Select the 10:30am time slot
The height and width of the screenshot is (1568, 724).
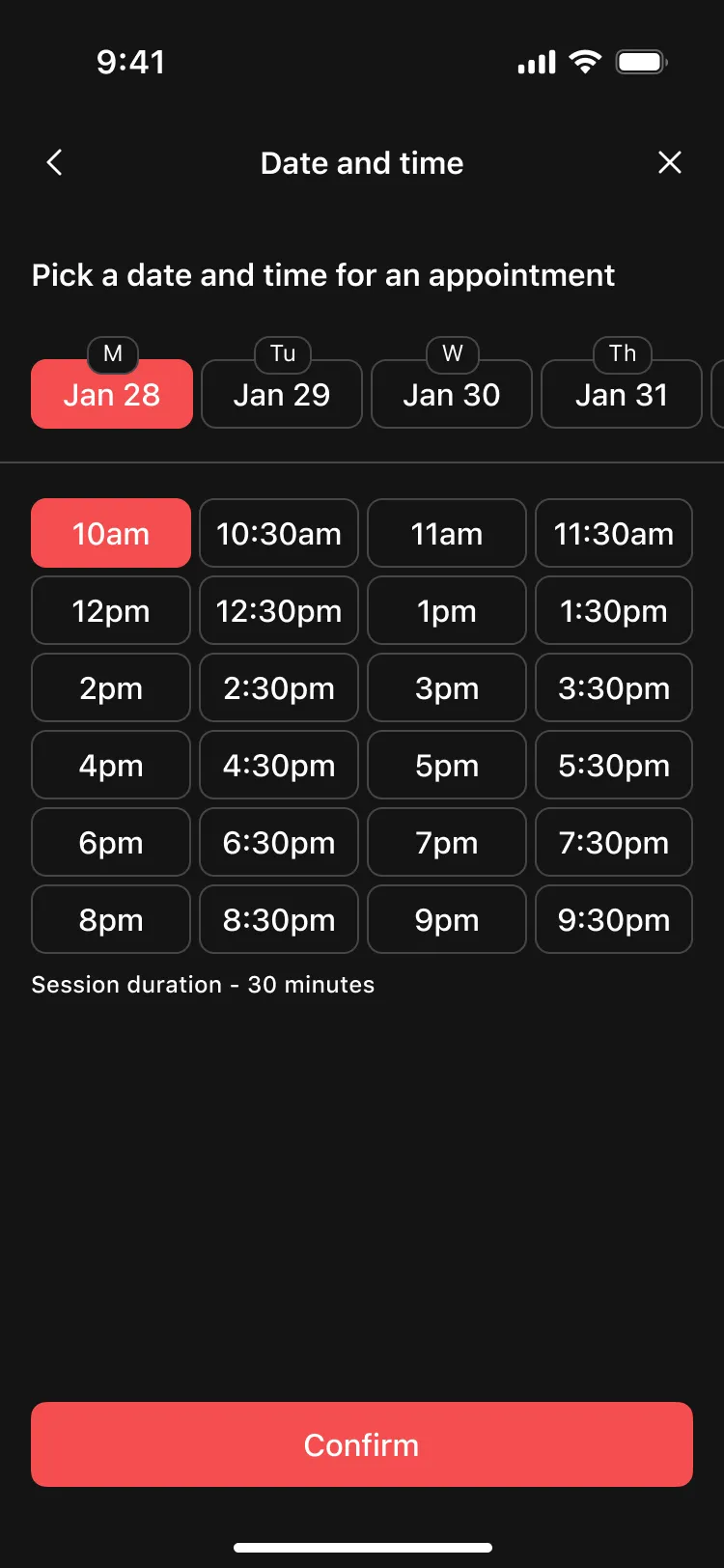279,533
